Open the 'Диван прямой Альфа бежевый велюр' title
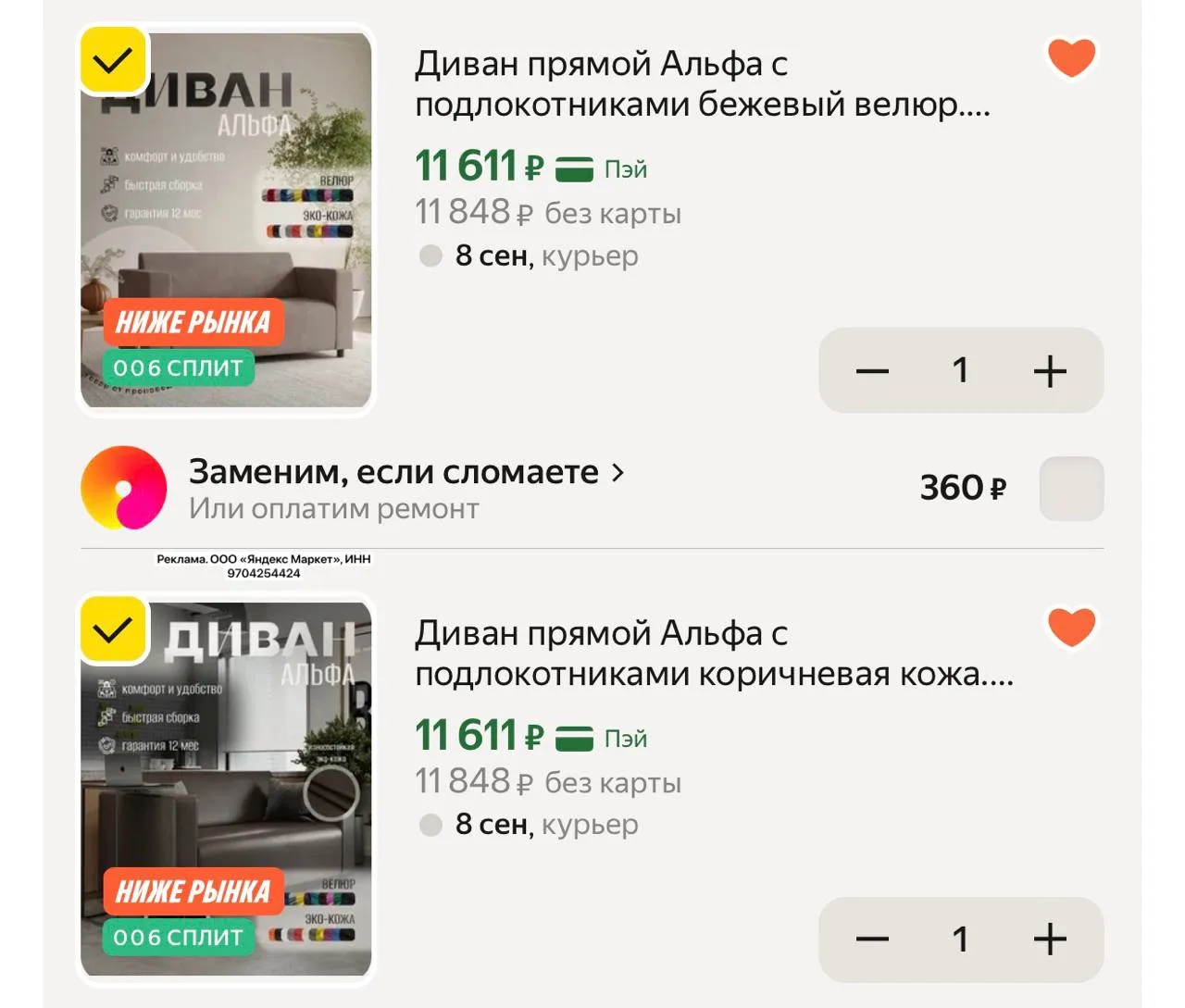Viewport: 1185px width, 1008px height. coord(702,84)
